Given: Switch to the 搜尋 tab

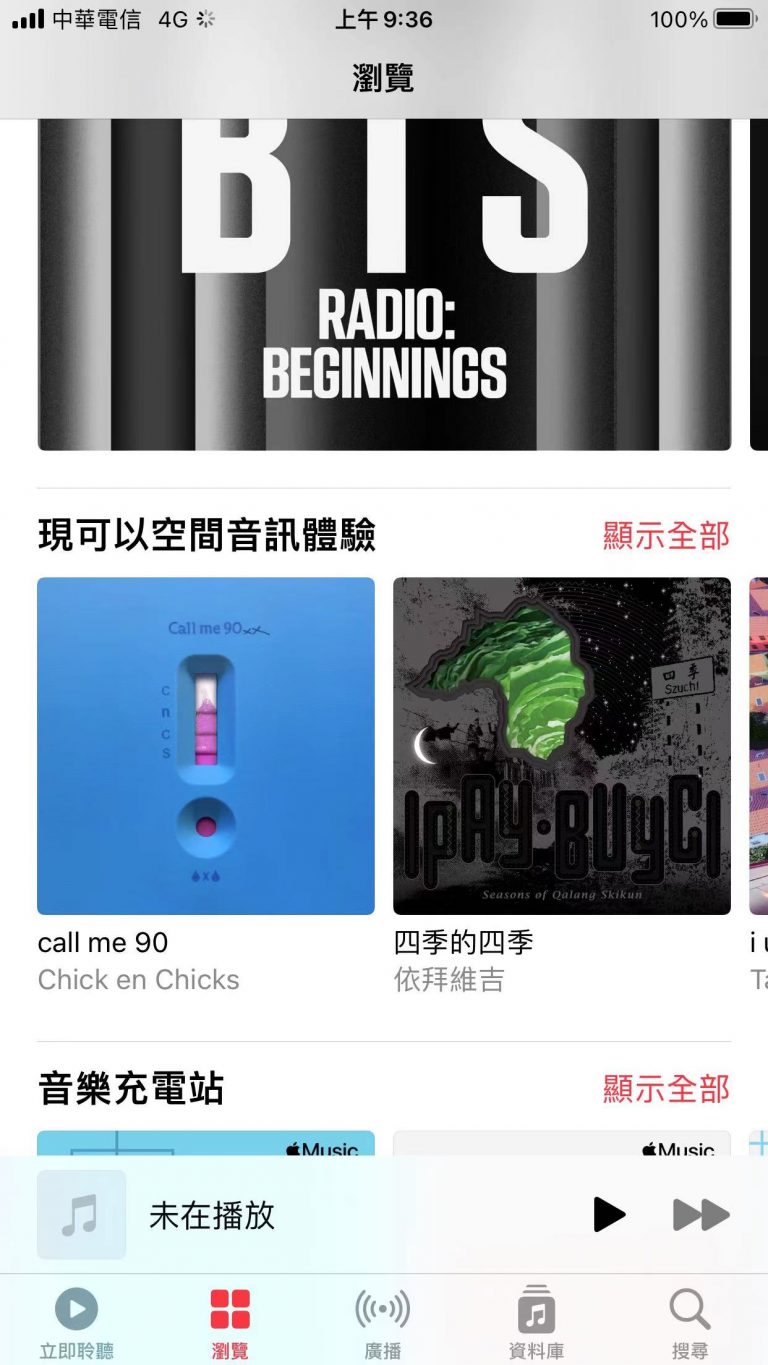Looking at the screenshot, I should coord(690,1322).
